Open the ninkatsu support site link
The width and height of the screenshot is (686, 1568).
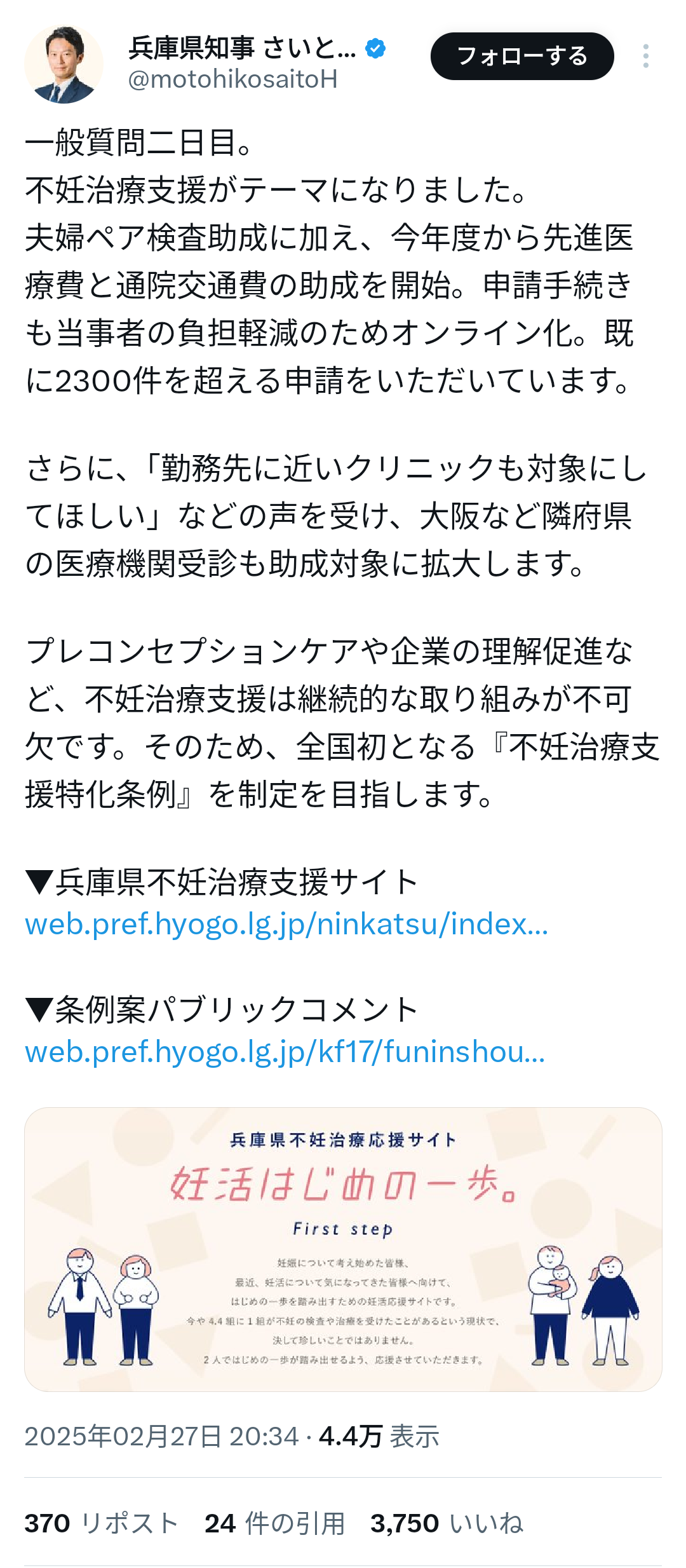coord(286,924)
